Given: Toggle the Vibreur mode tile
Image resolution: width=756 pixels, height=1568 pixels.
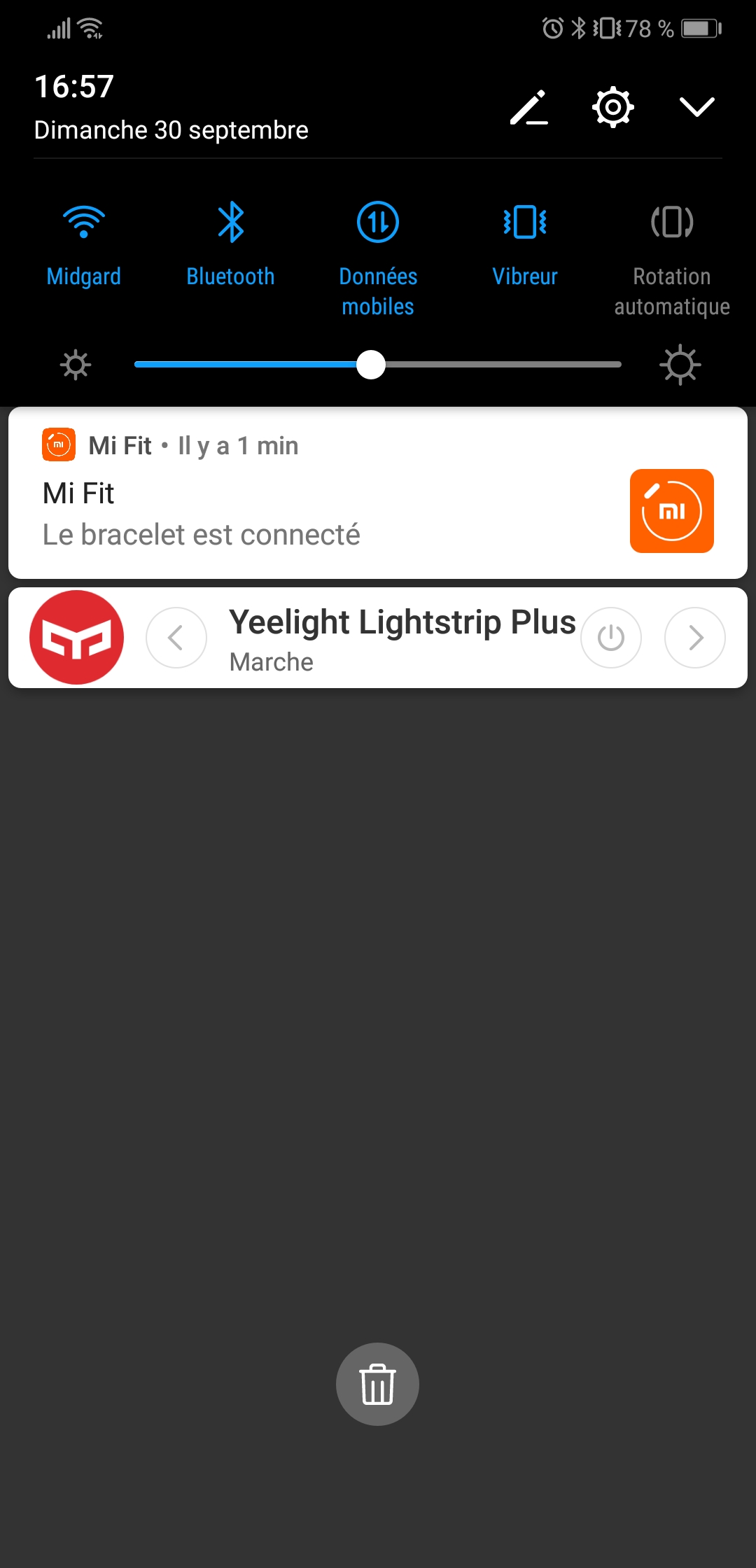Looking at the screenshot, I should pos(525,223).
